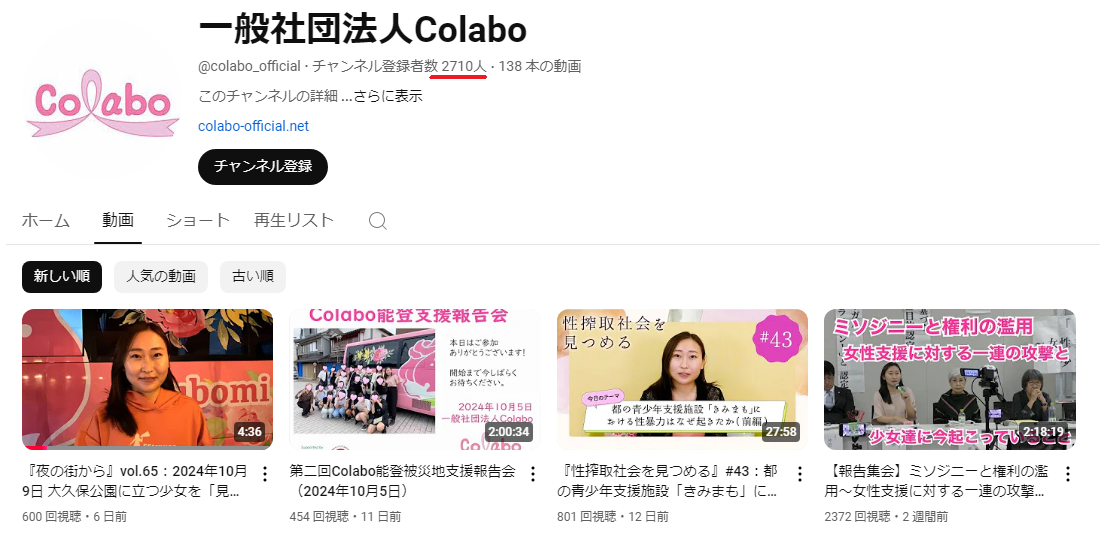
Task: Play the 第二回Colabo能登被災地支援報告会 video
Action: [x=414, y=379]
